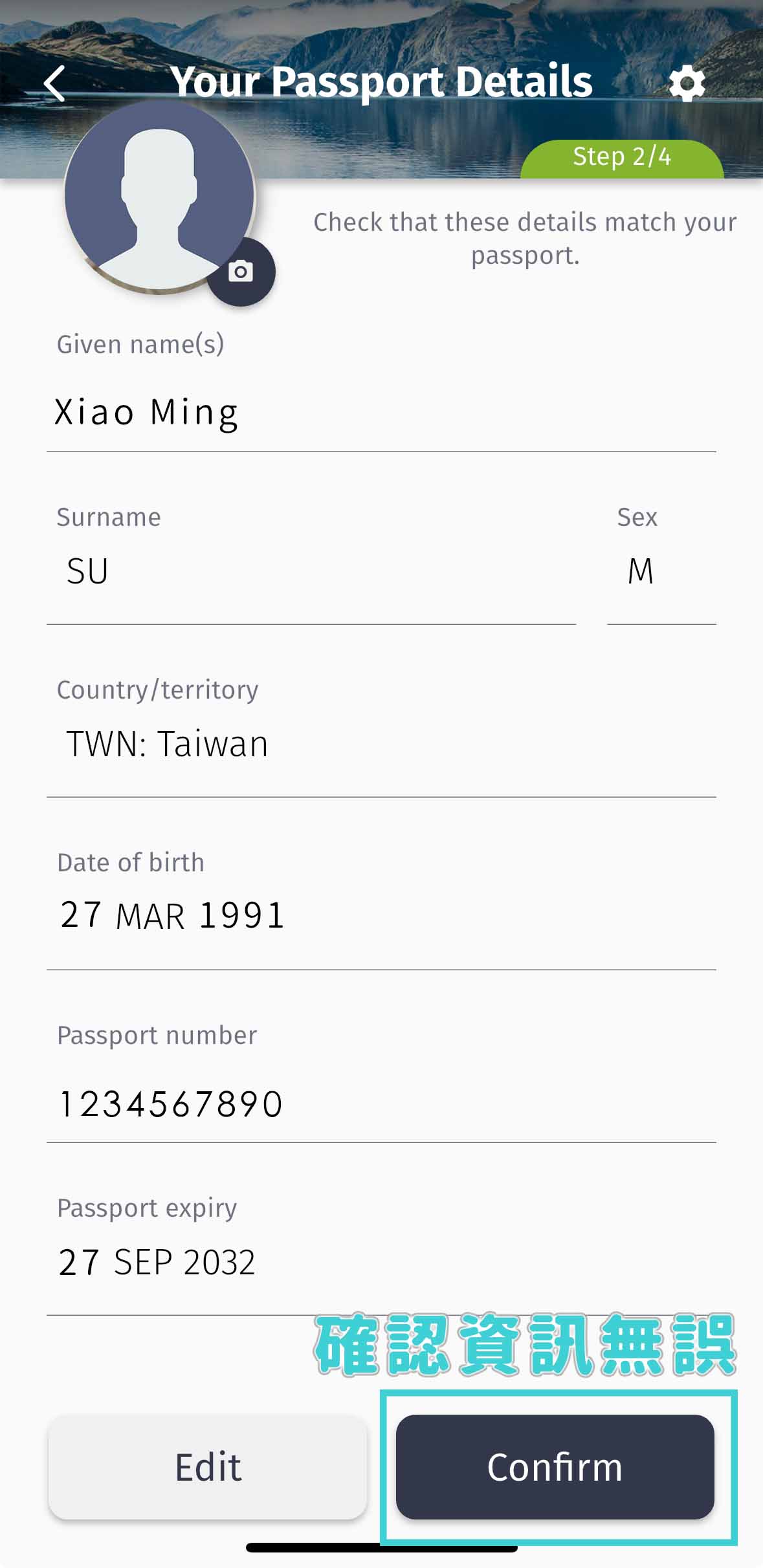Confirm the passport details
This screenshot has height=1568, width=763.
(x=555, y=1466)
